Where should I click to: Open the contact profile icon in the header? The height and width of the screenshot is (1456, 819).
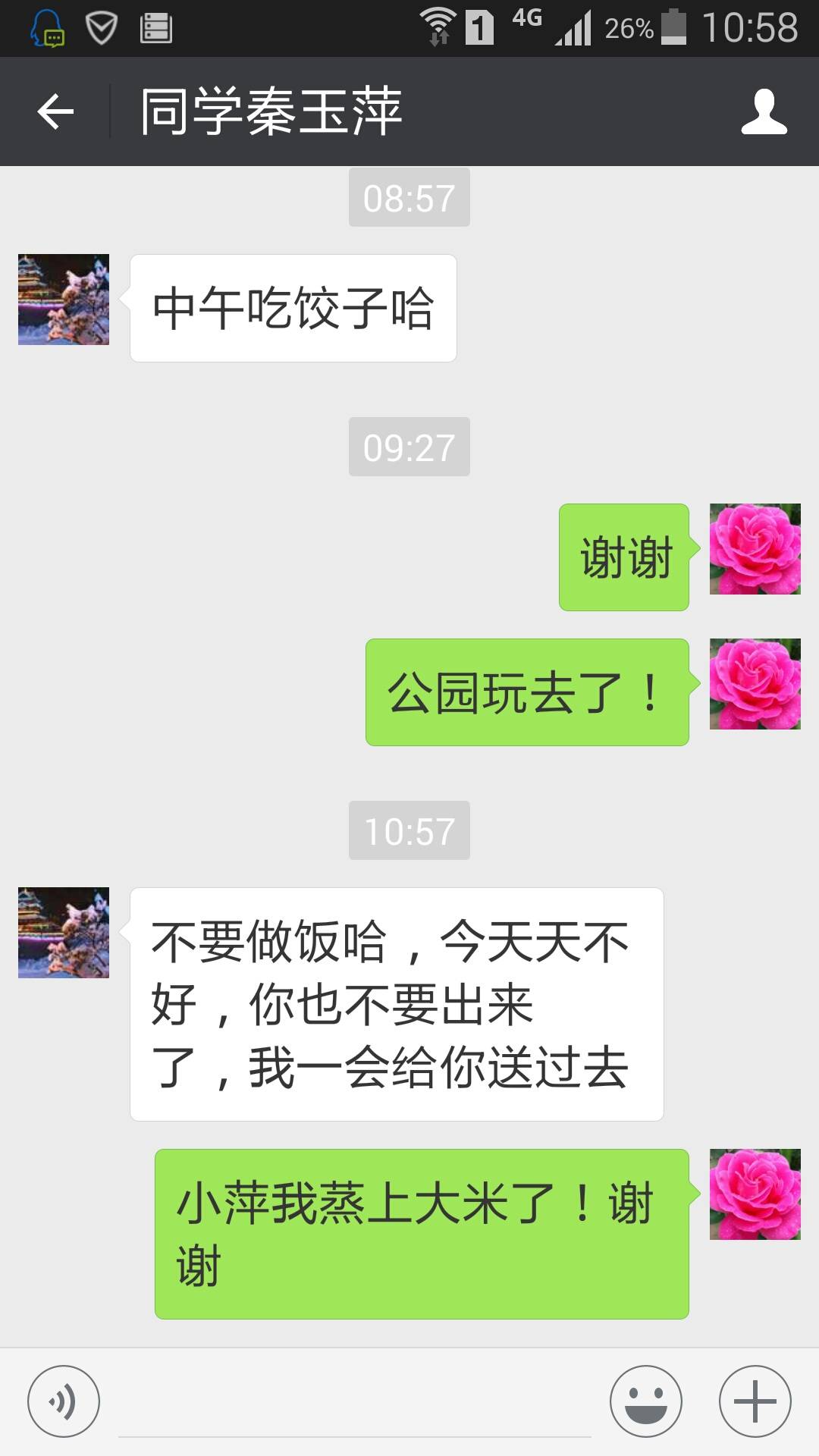[x=764, y=111]
